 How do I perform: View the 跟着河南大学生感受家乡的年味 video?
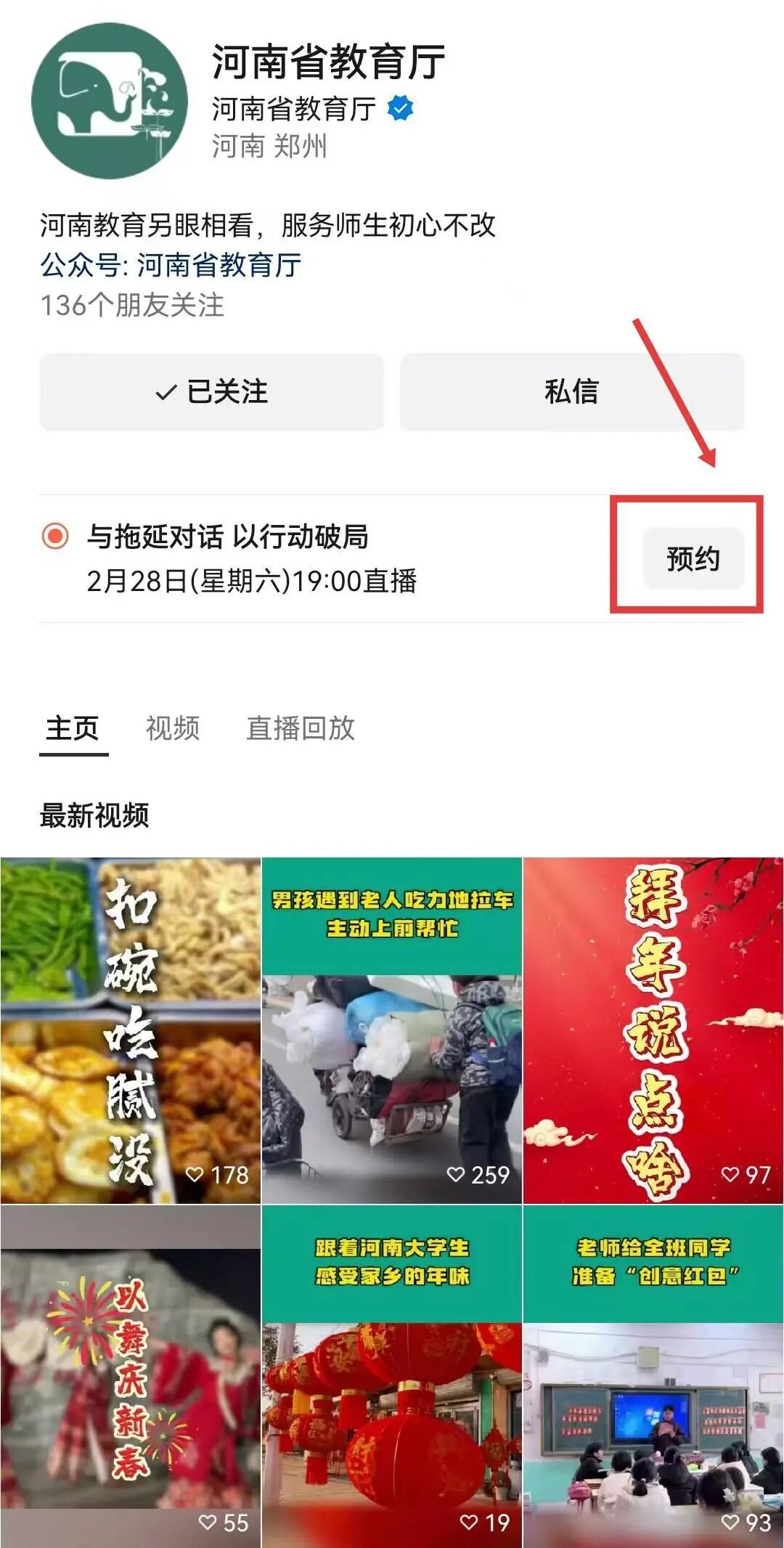point(392,1376)
